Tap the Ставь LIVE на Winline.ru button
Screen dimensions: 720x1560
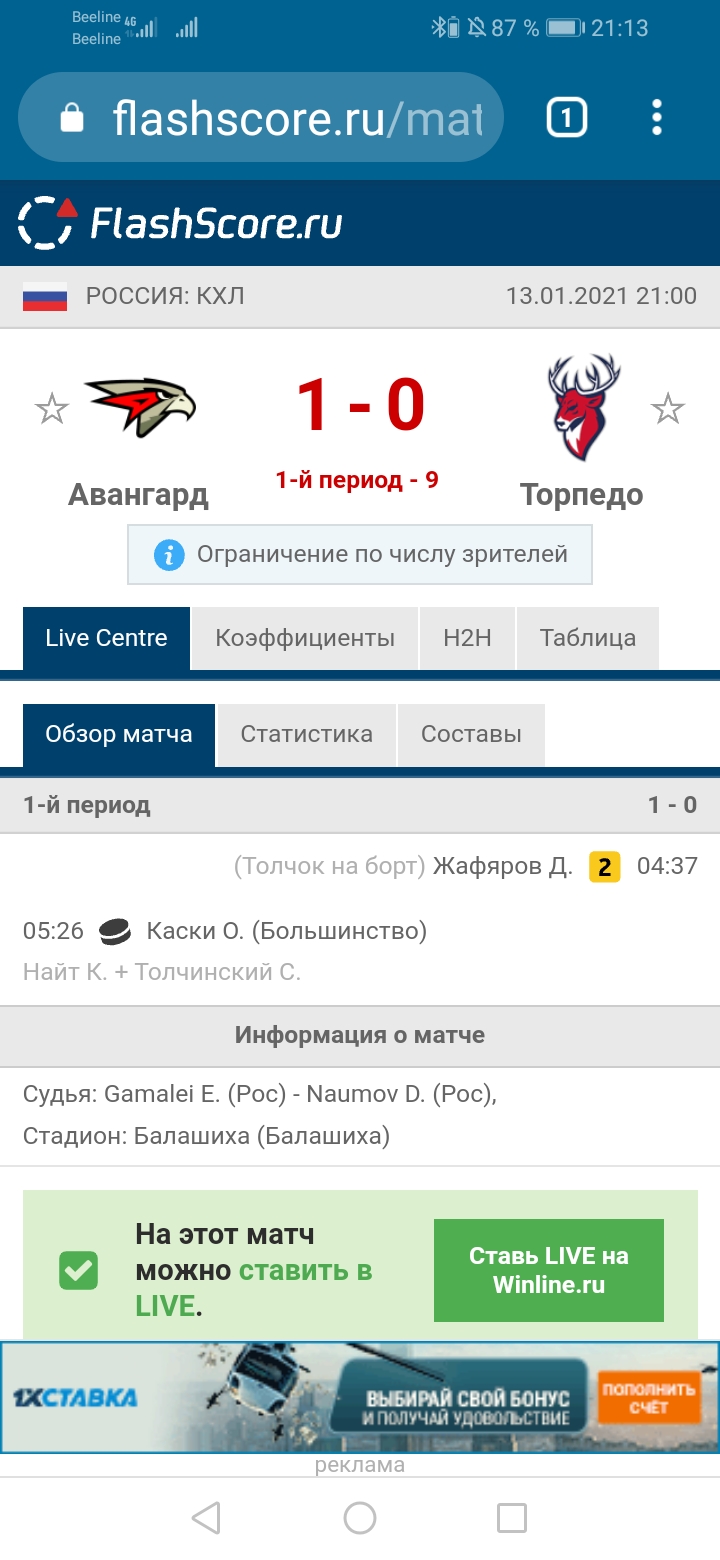pos(548,1270)
